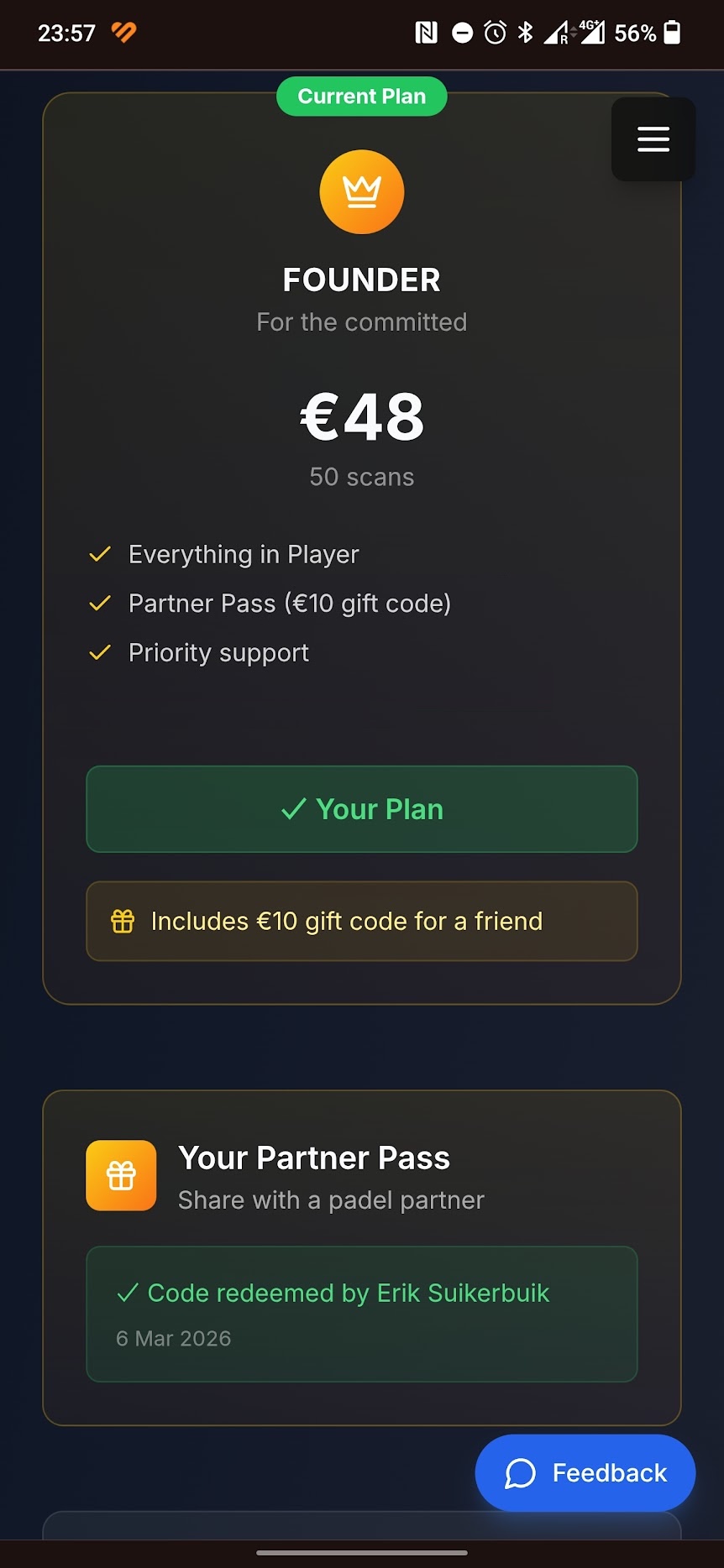
Task: Open the hamburger menu
Action: point(653,139)
